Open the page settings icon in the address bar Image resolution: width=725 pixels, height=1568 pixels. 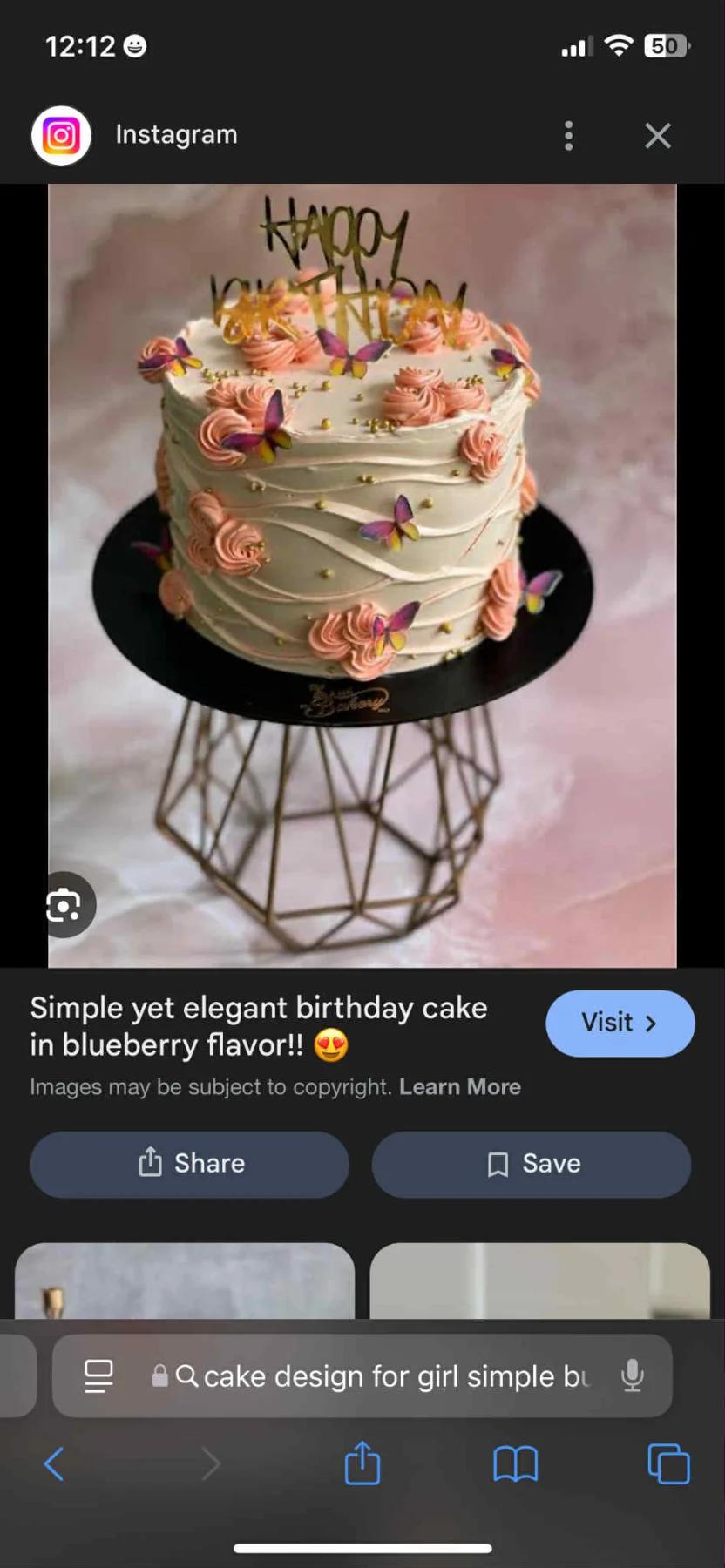point(98,1375)
